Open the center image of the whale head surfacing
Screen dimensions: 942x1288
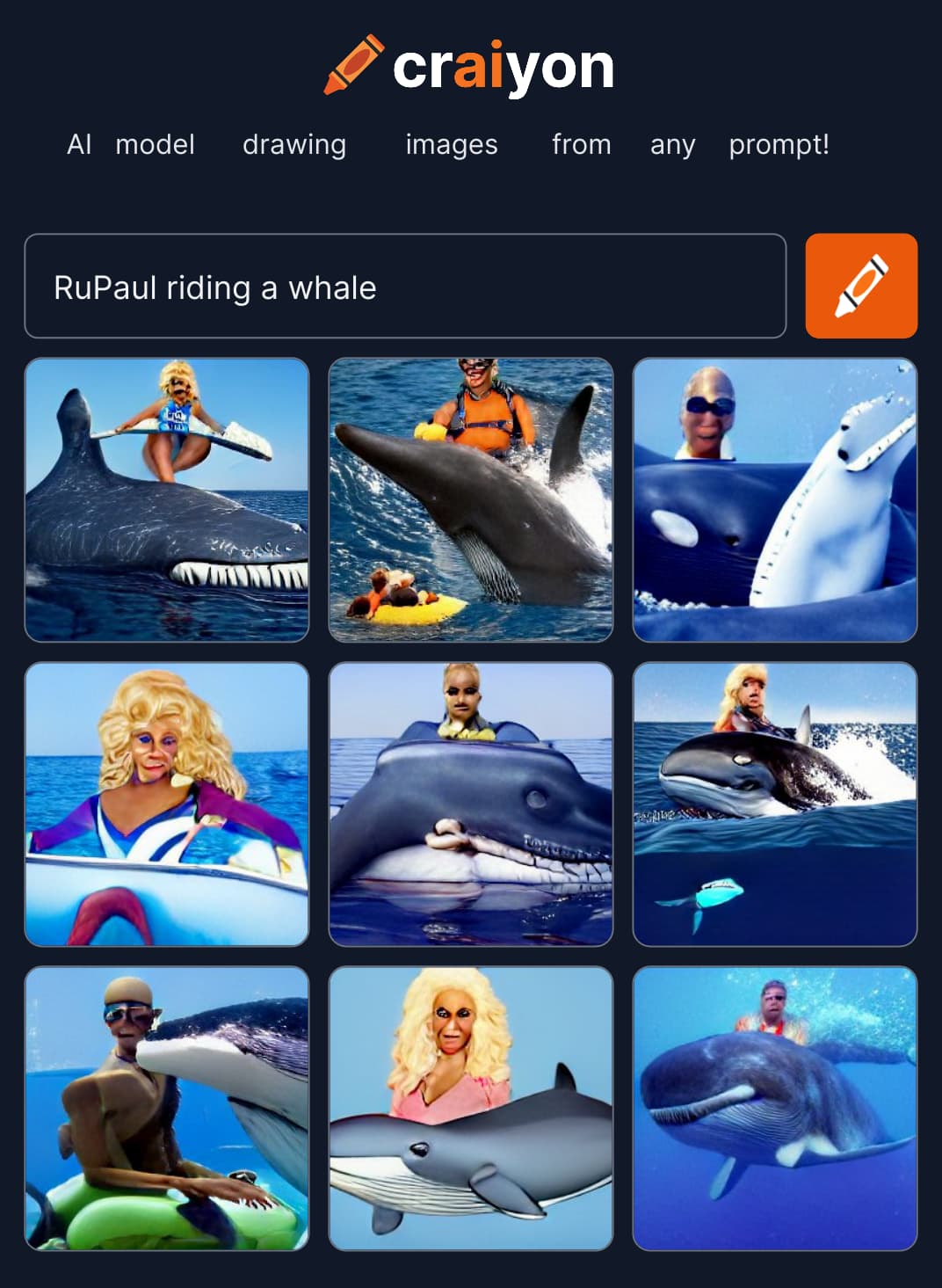click(471, 804)
